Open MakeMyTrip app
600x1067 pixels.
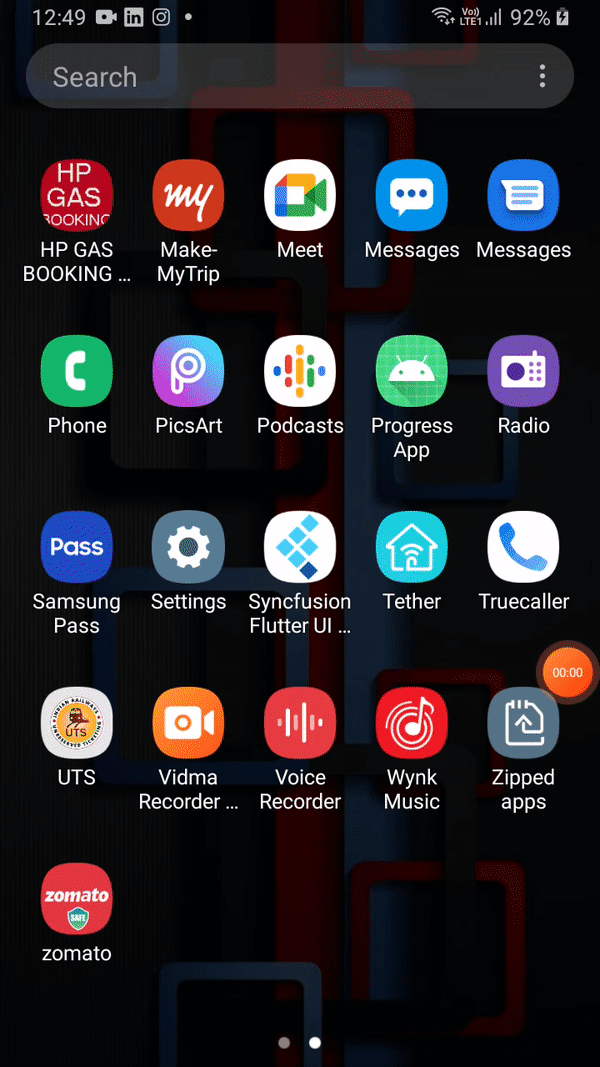tap(188, 196)
